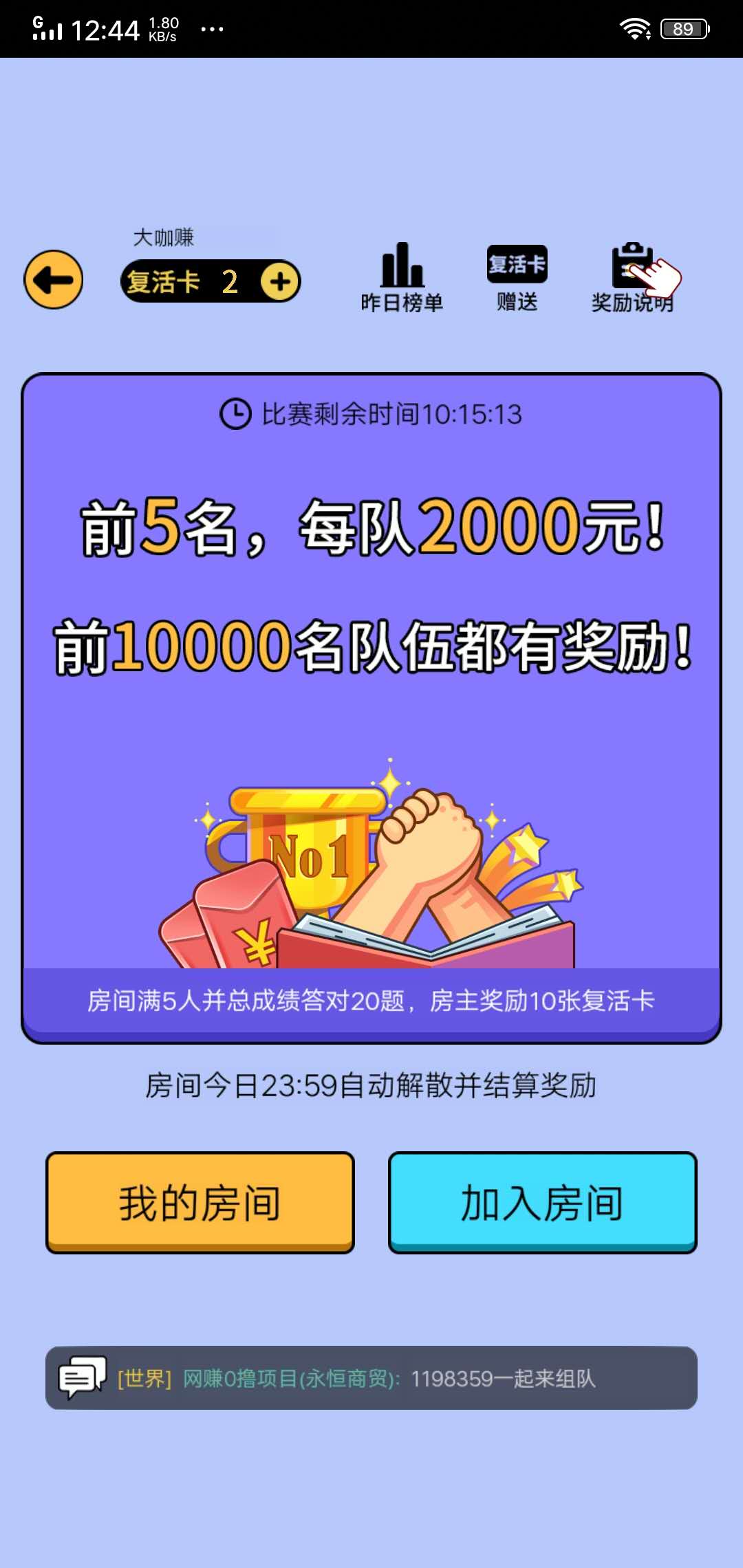Tap 加入房间 to join a room

(x=543, y=1202)
